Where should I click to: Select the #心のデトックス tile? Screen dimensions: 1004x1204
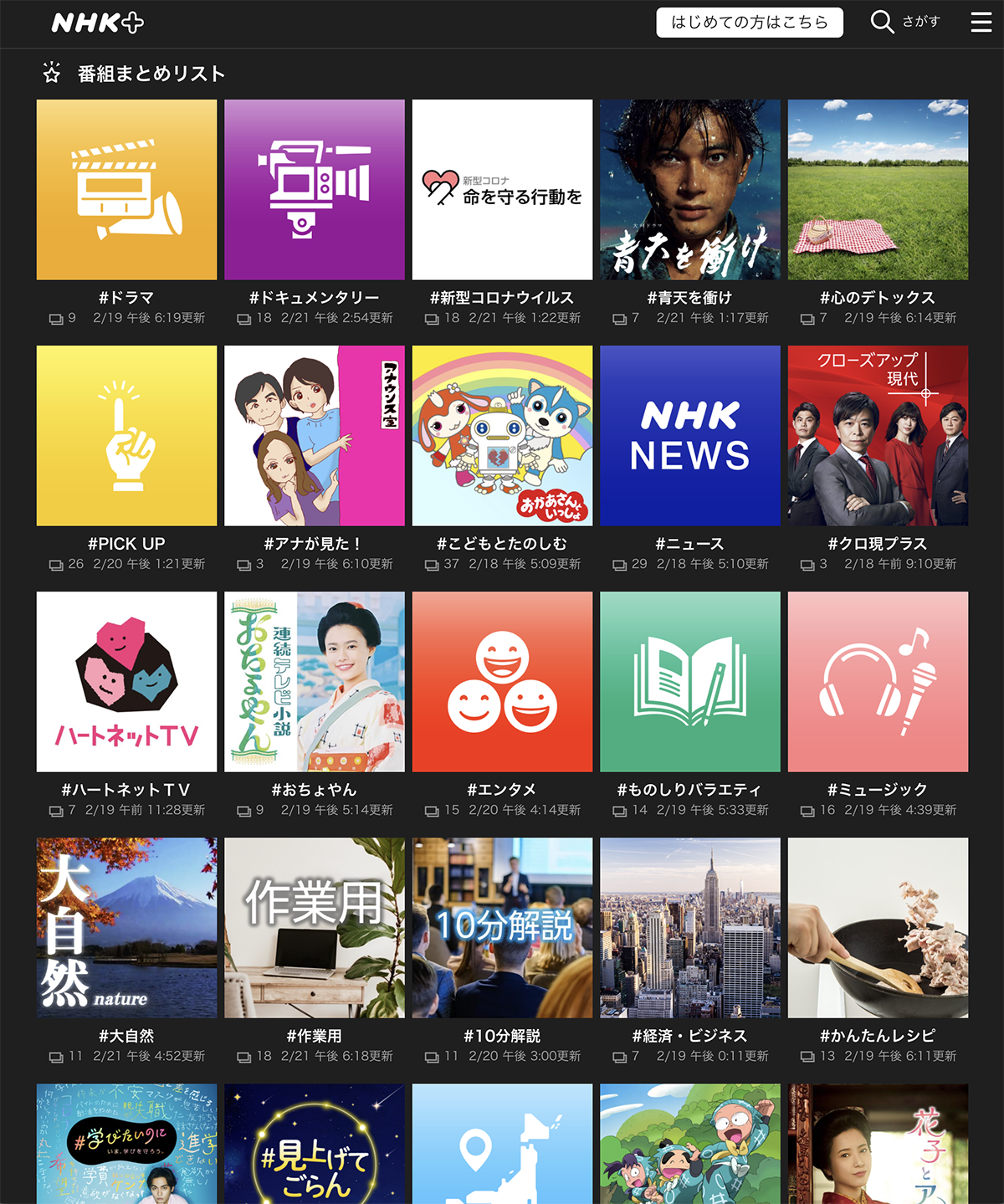point(878,190)
